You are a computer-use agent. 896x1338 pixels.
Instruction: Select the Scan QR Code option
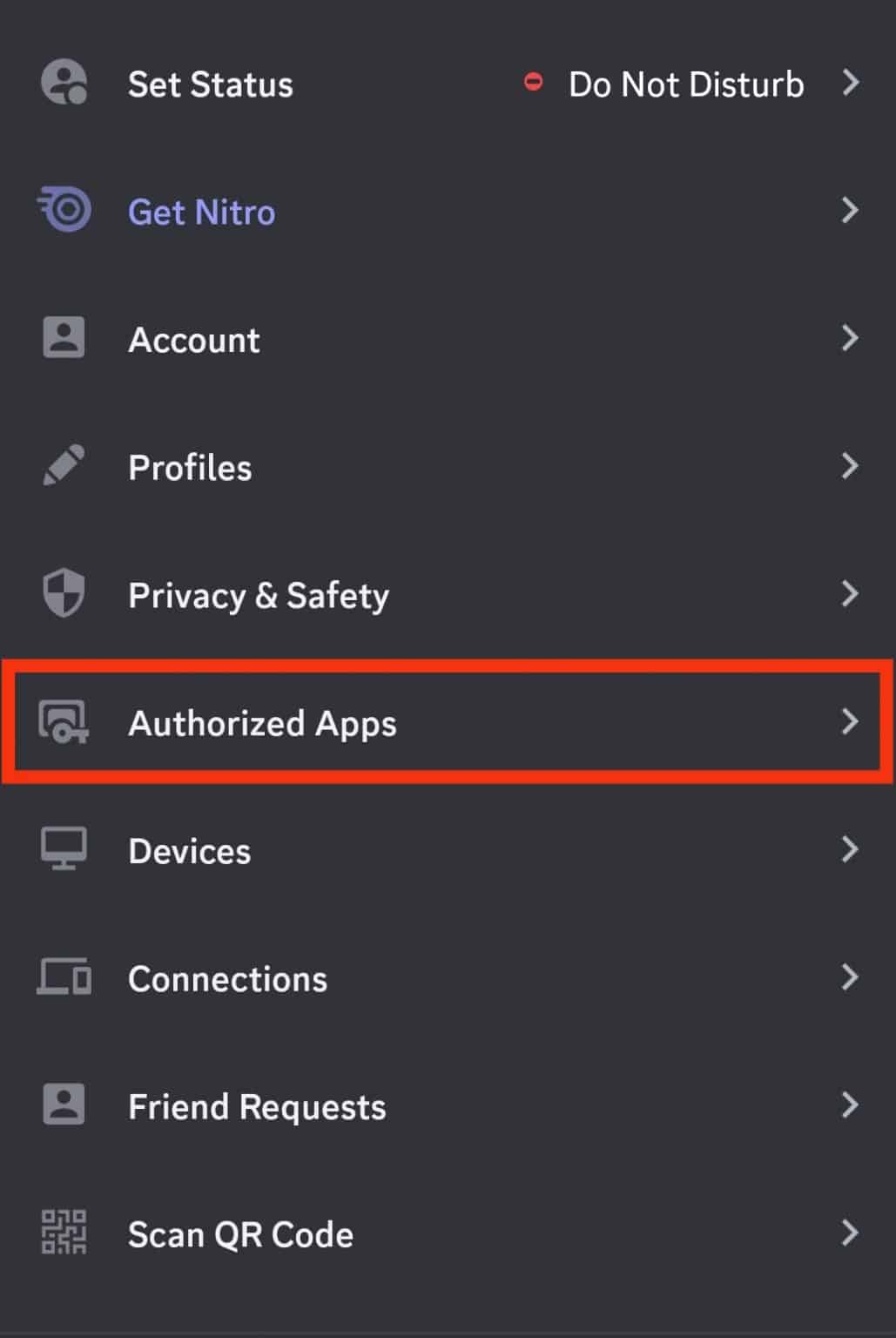coord(240,1233)
